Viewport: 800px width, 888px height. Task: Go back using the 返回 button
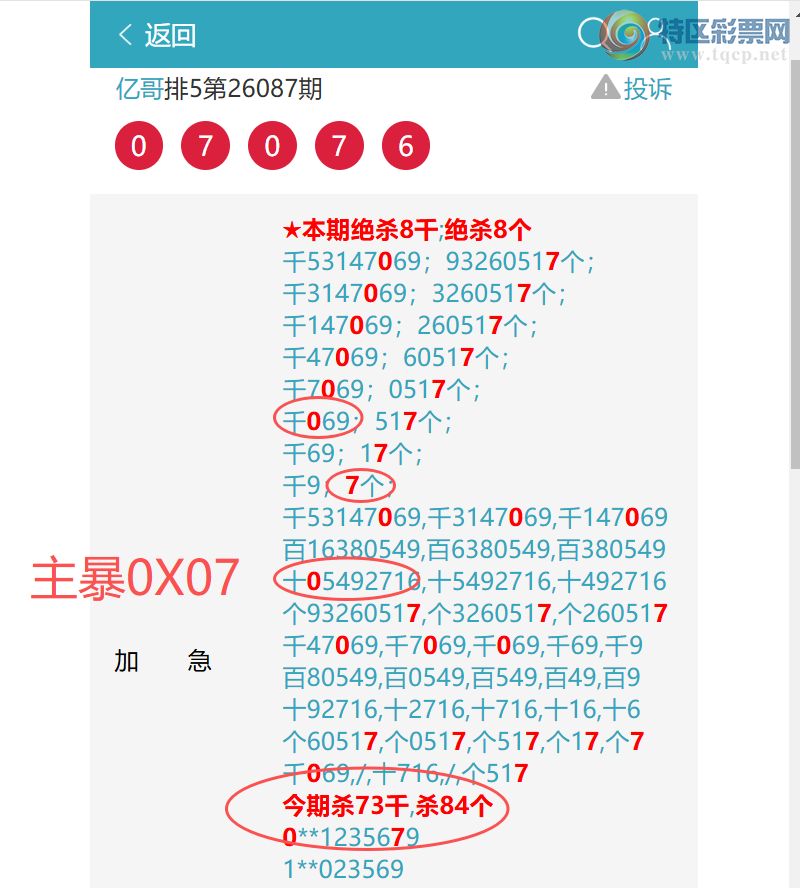pos(157,35)
